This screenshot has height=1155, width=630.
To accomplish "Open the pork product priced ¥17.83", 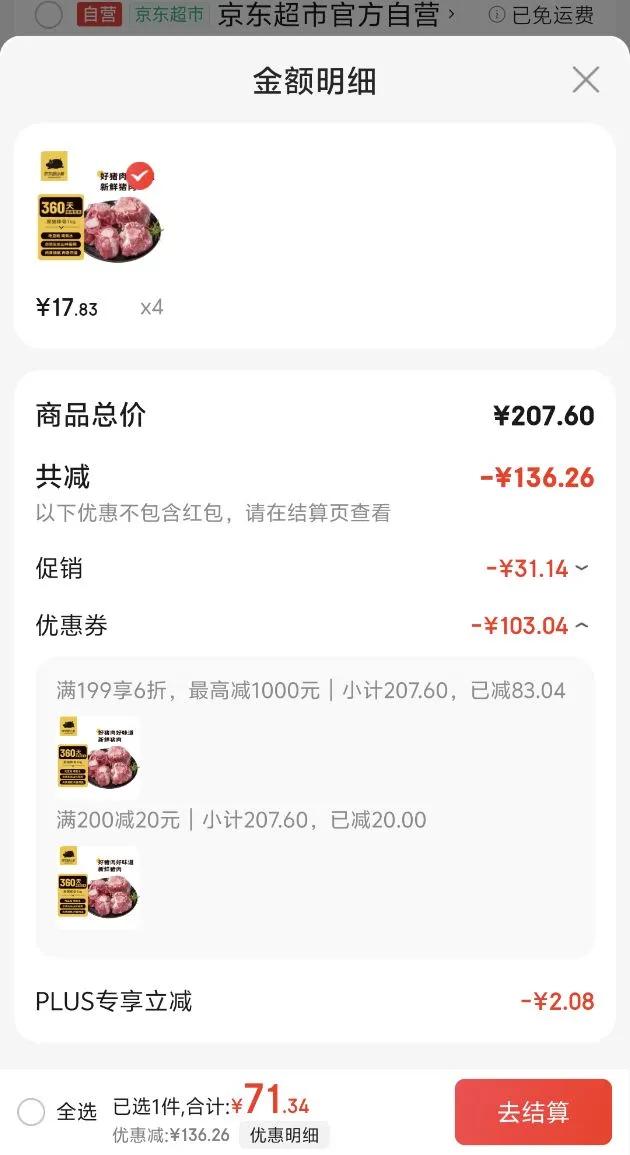I will (99, 212).
